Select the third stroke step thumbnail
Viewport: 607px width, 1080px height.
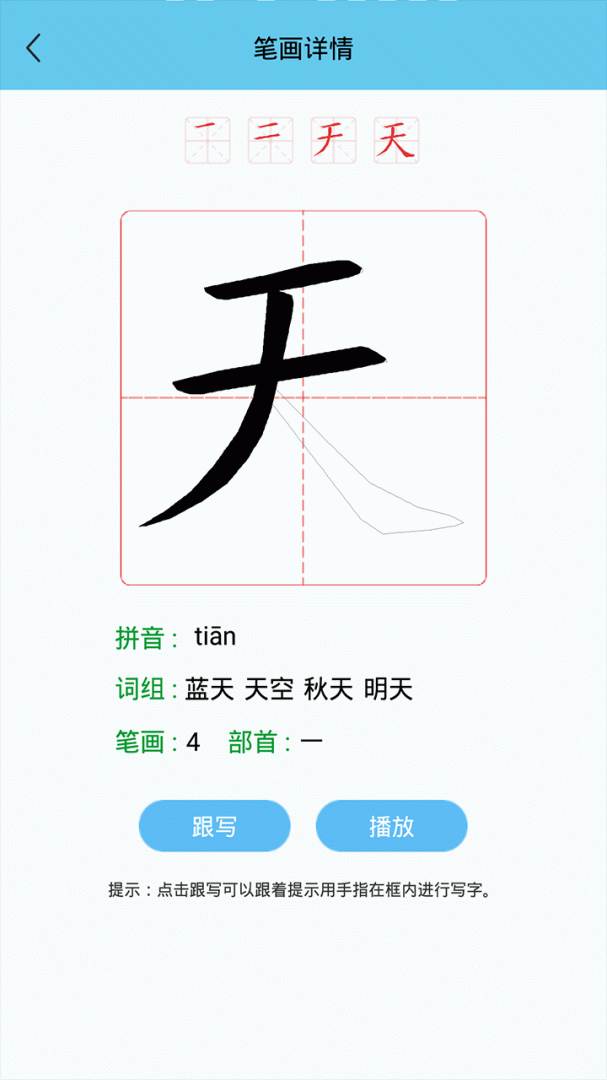click(333, 140)
